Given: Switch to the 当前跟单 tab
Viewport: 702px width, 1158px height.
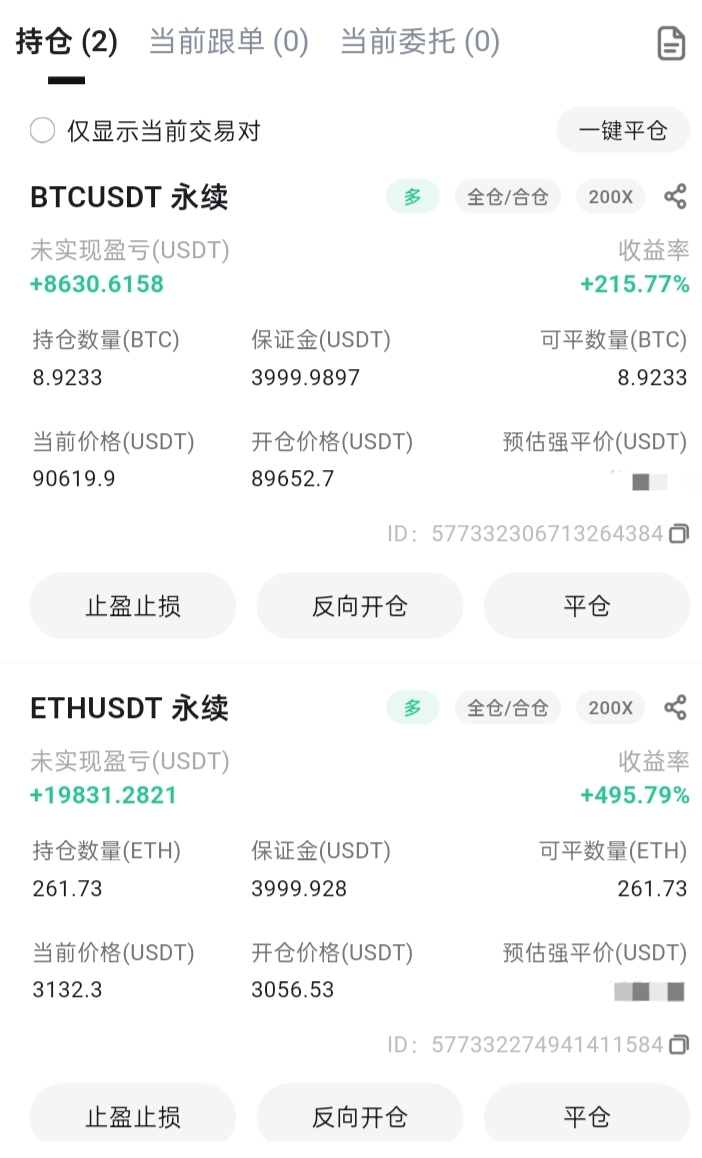Looking at the screenshot, I should (x=228, y=42).
